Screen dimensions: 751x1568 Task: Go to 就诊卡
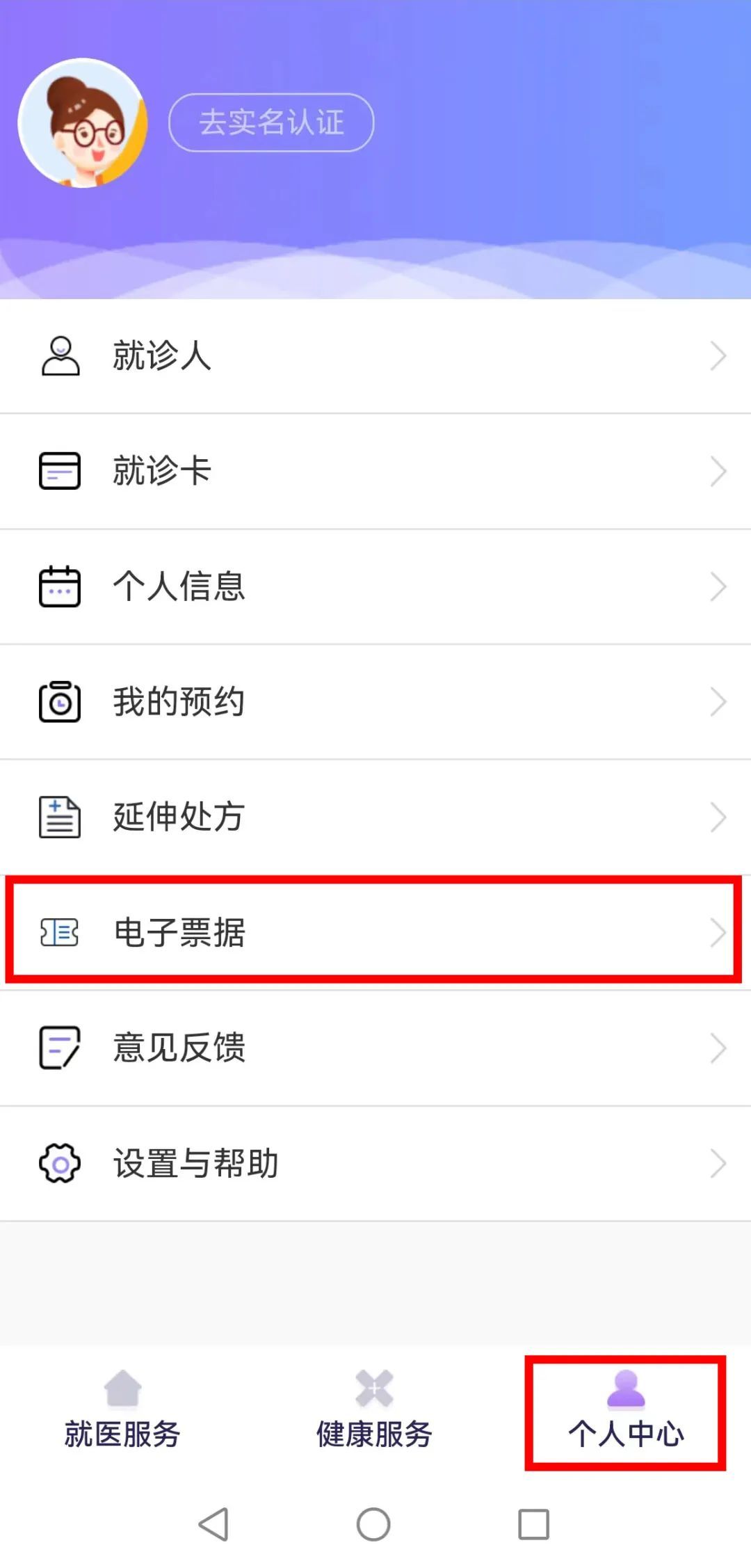point(375,471)
